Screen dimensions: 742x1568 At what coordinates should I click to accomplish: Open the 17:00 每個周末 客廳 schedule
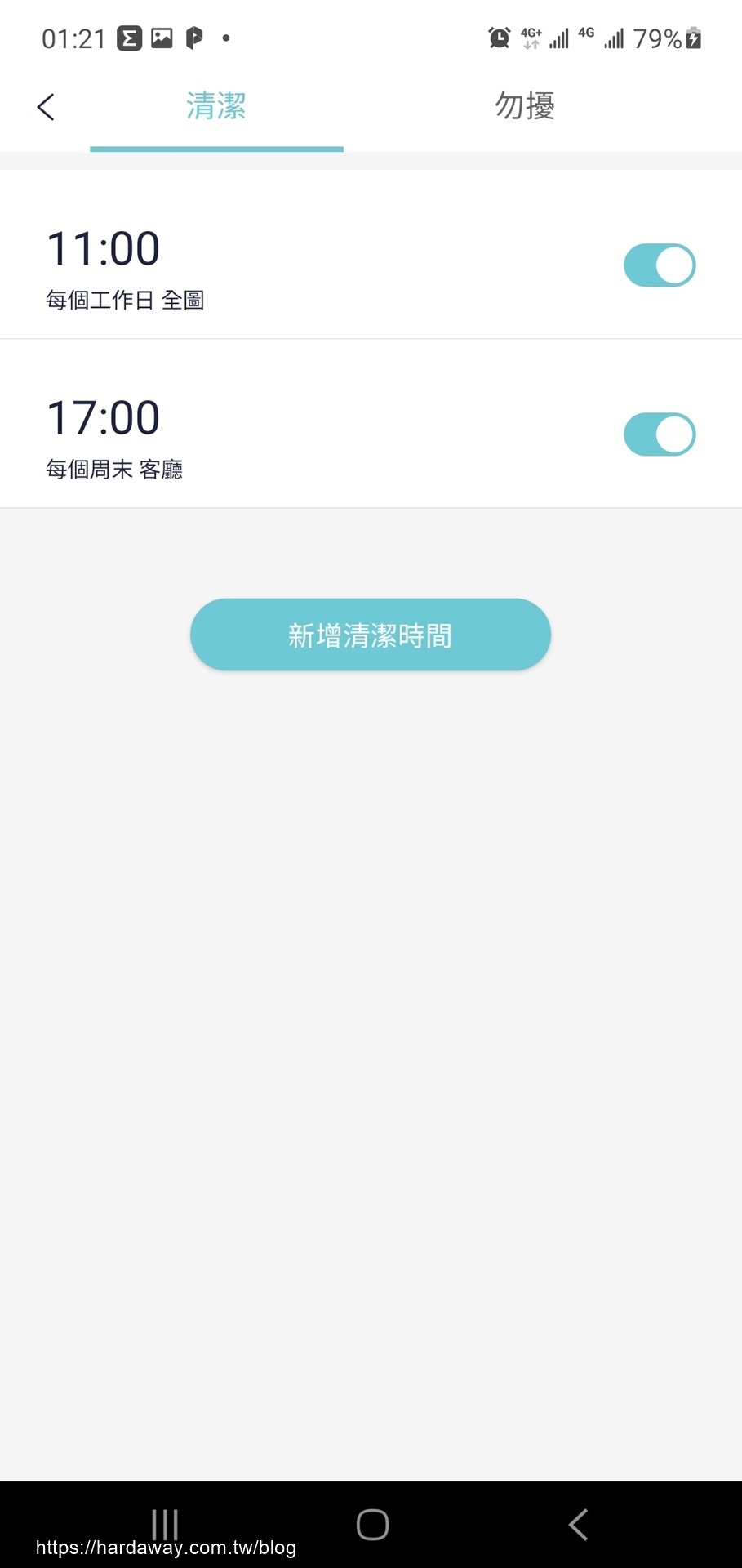(371, 424)
